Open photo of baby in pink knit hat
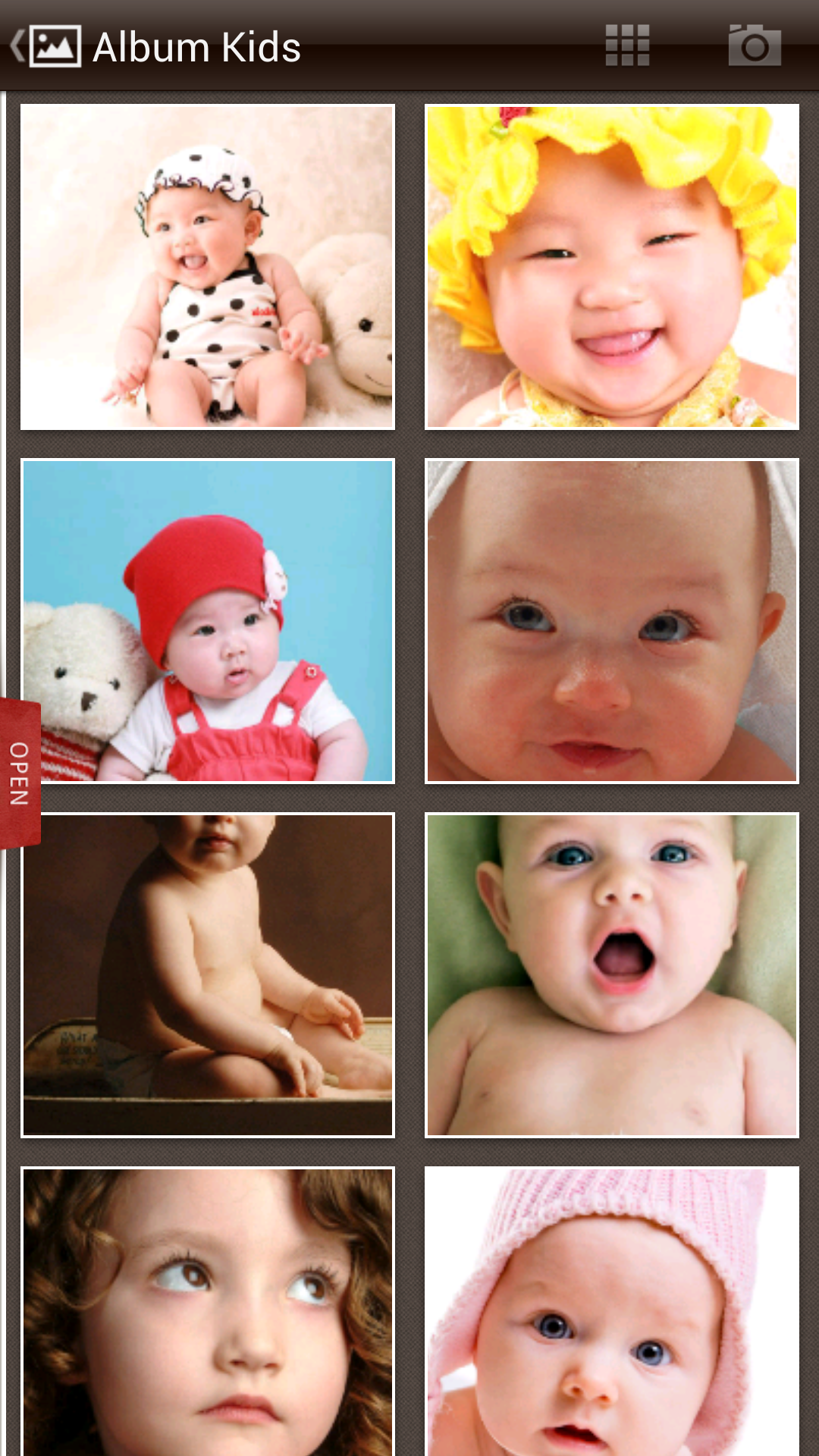 click(612, 1312)
